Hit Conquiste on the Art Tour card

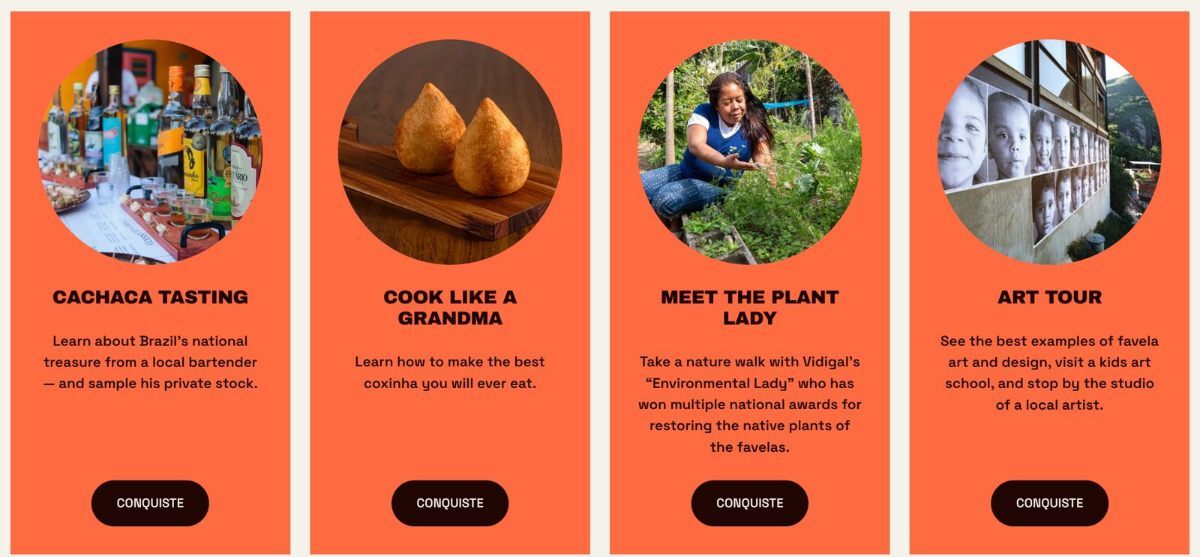[1049, 503]
